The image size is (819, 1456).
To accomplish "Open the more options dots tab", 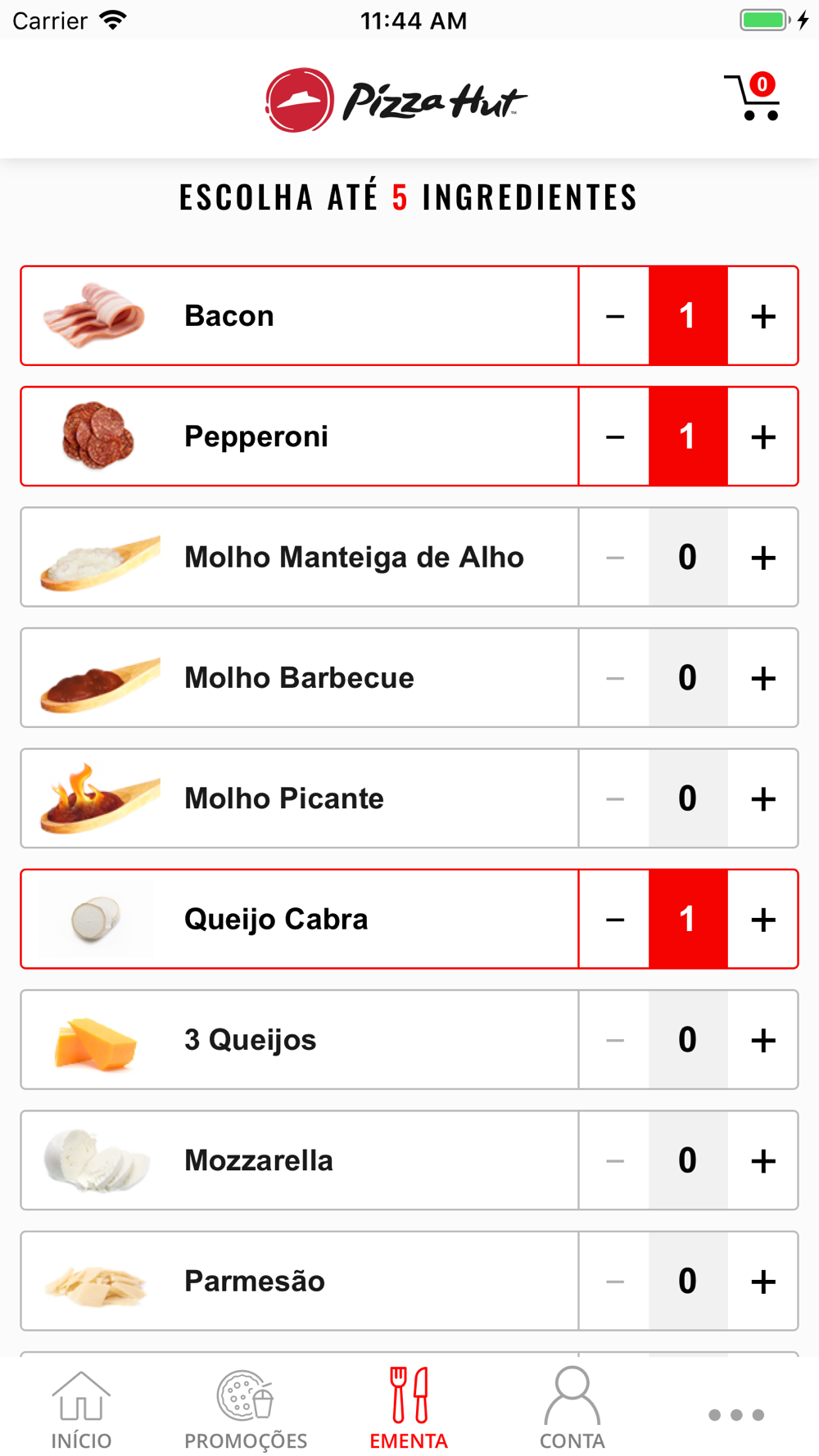I will click(x=736, y=1414).
